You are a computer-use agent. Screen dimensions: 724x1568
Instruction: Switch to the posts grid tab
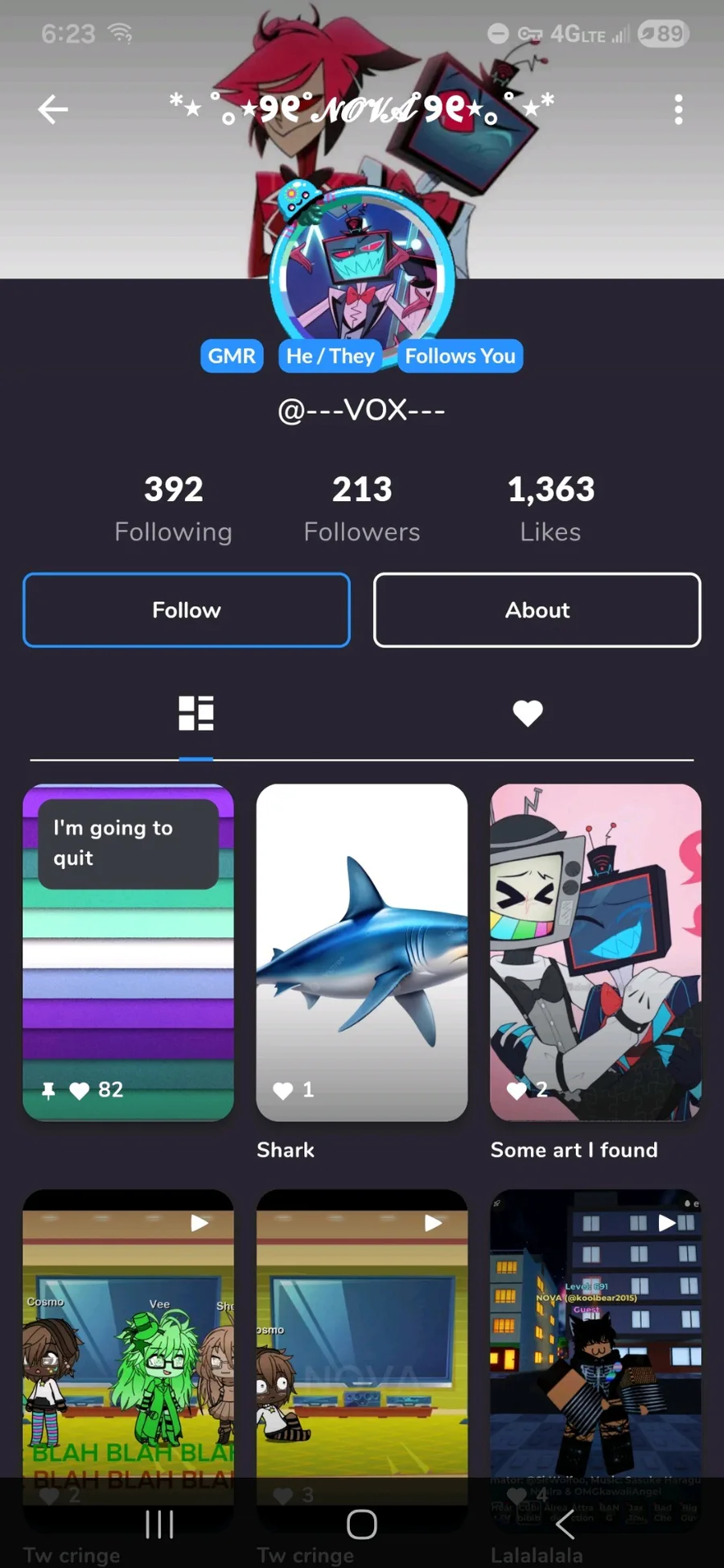(196, 713)
